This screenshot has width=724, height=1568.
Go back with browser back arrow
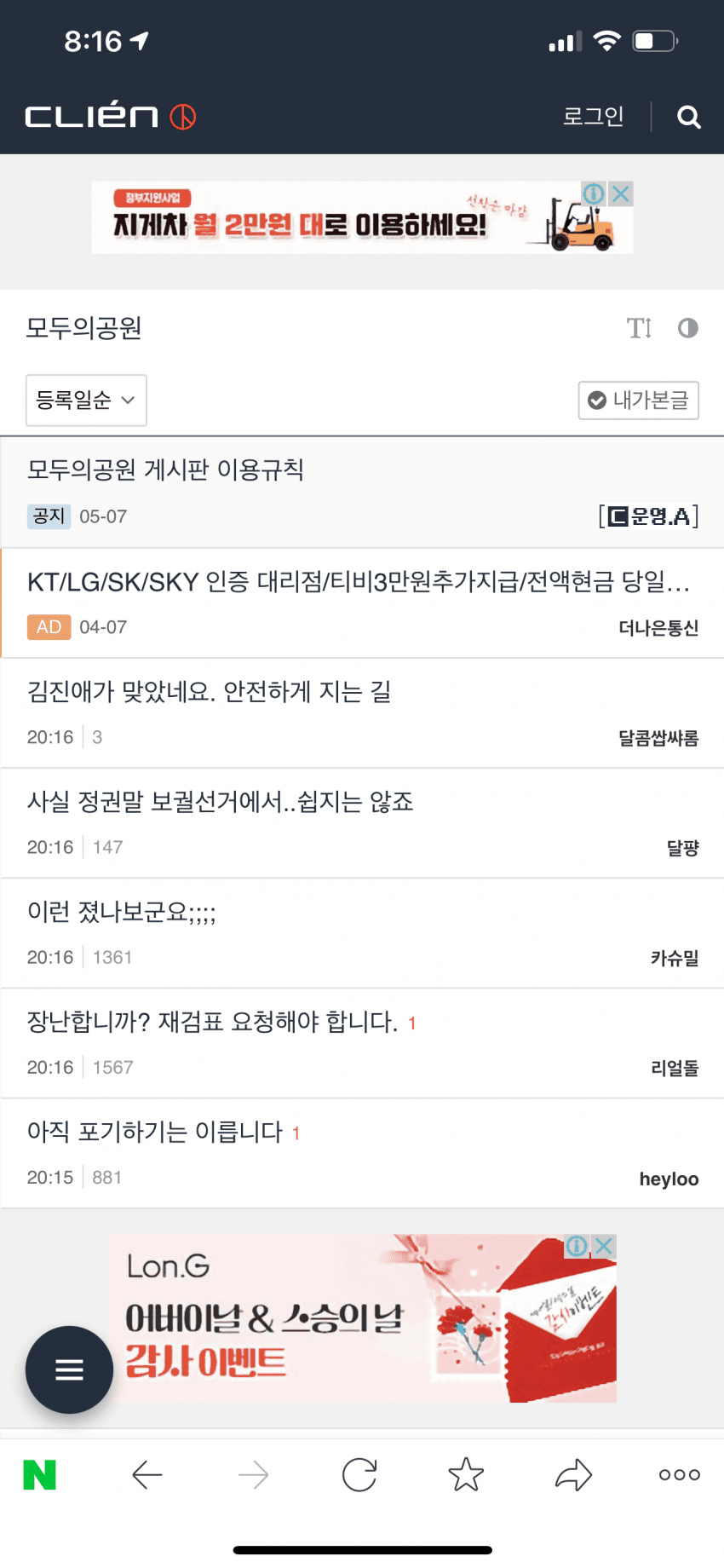pos(147,1474)
